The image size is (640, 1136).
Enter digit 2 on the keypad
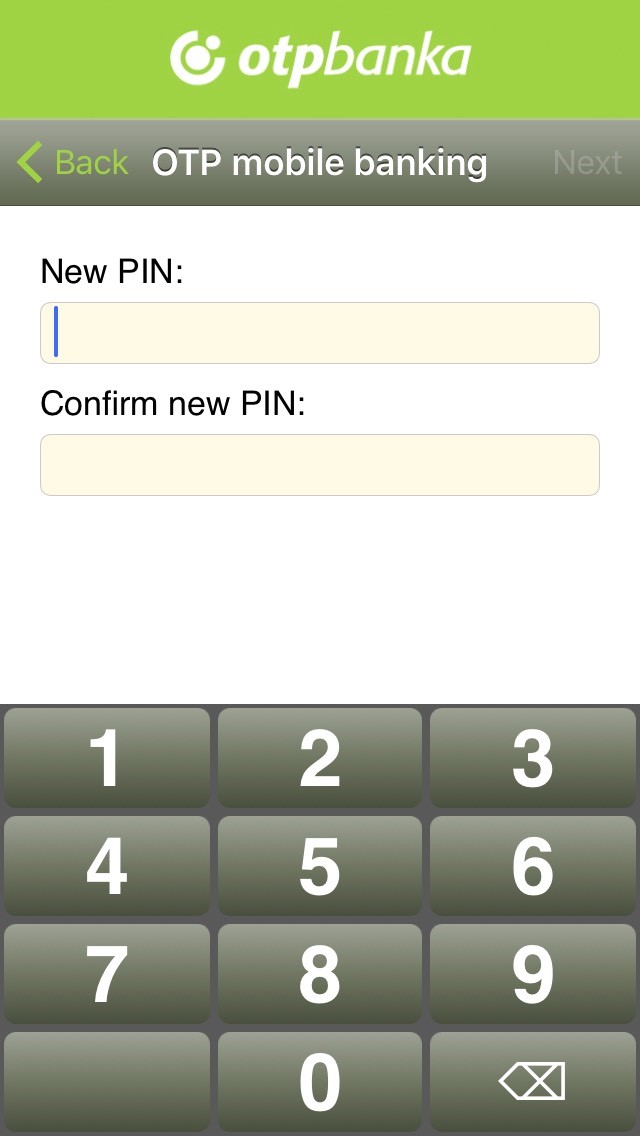(320, 758)
